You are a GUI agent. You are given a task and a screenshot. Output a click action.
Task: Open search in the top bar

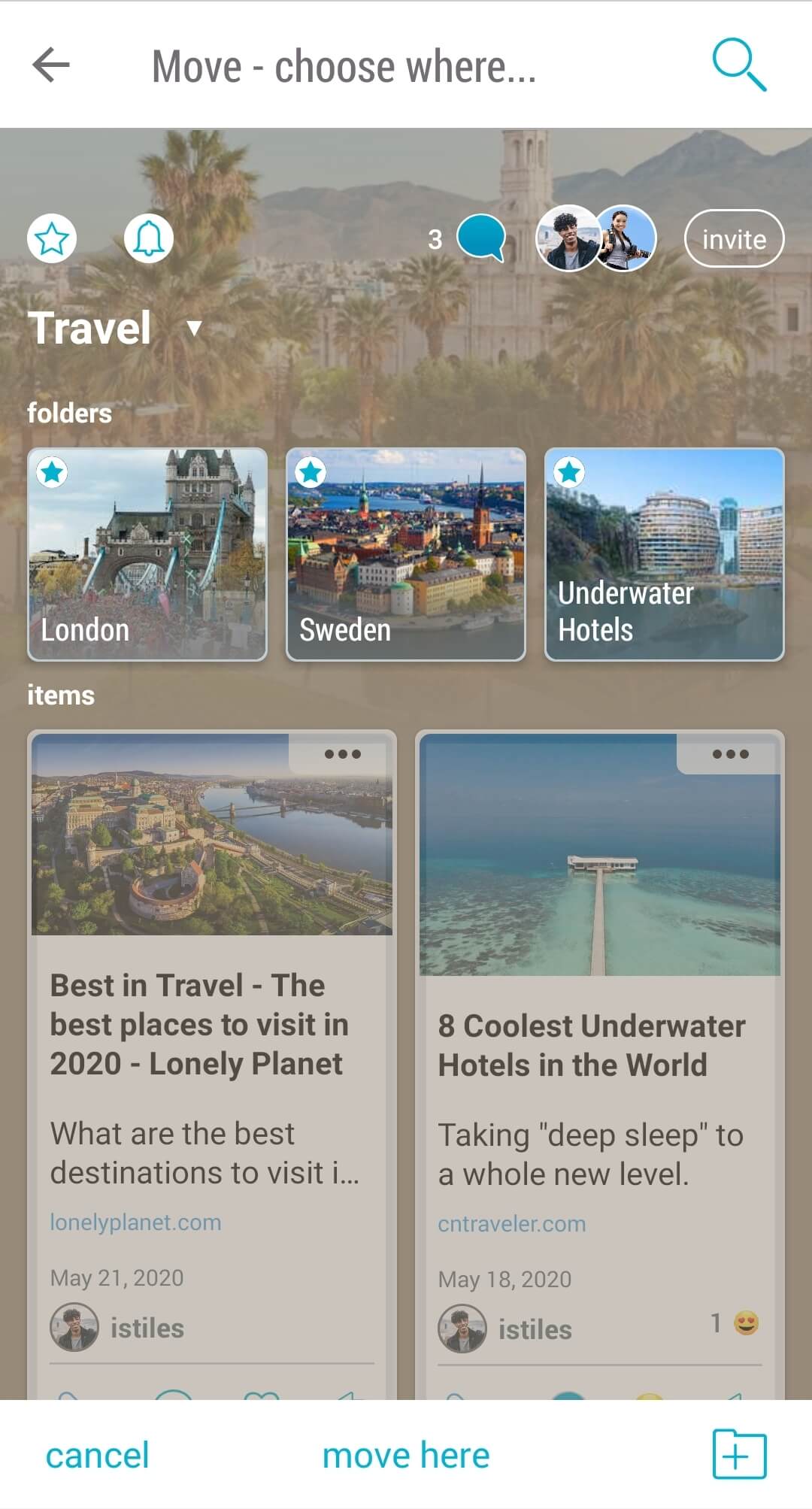(739, 65)
